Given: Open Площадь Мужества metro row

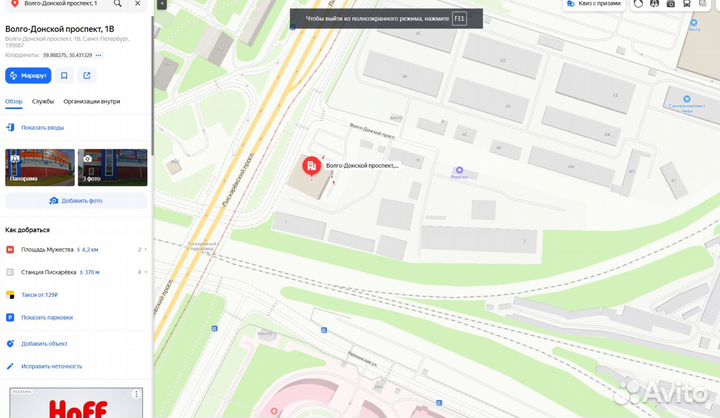Looking at the screenshot, I should click(x=60, y=249).
